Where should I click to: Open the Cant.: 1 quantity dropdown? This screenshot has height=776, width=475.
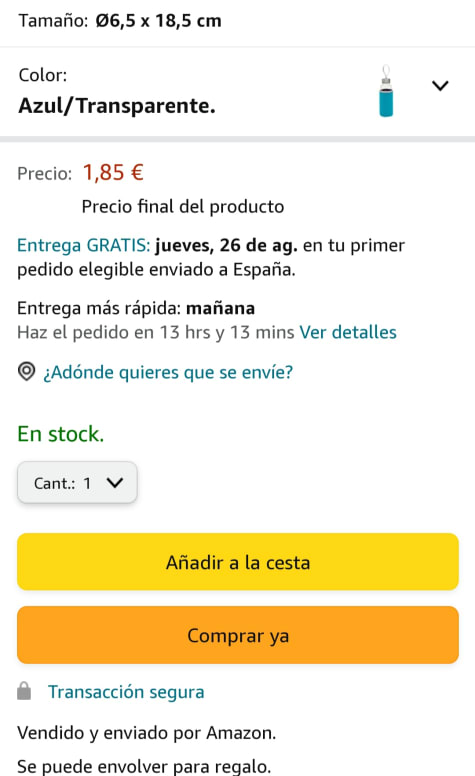pos(77,483)
